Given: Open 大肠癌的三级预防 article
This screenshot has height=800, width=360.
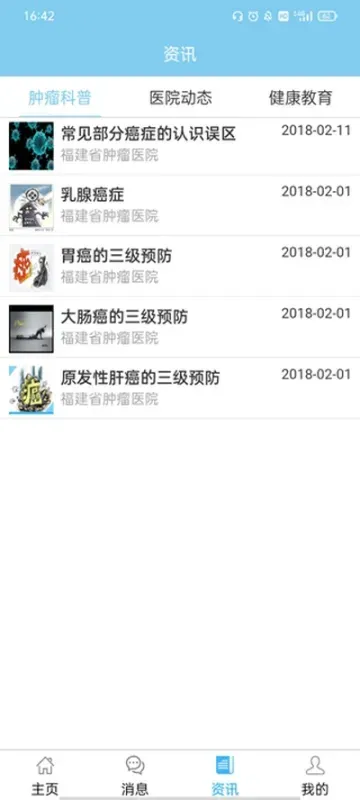Looking at the screenshot, I should coord(180,327).
